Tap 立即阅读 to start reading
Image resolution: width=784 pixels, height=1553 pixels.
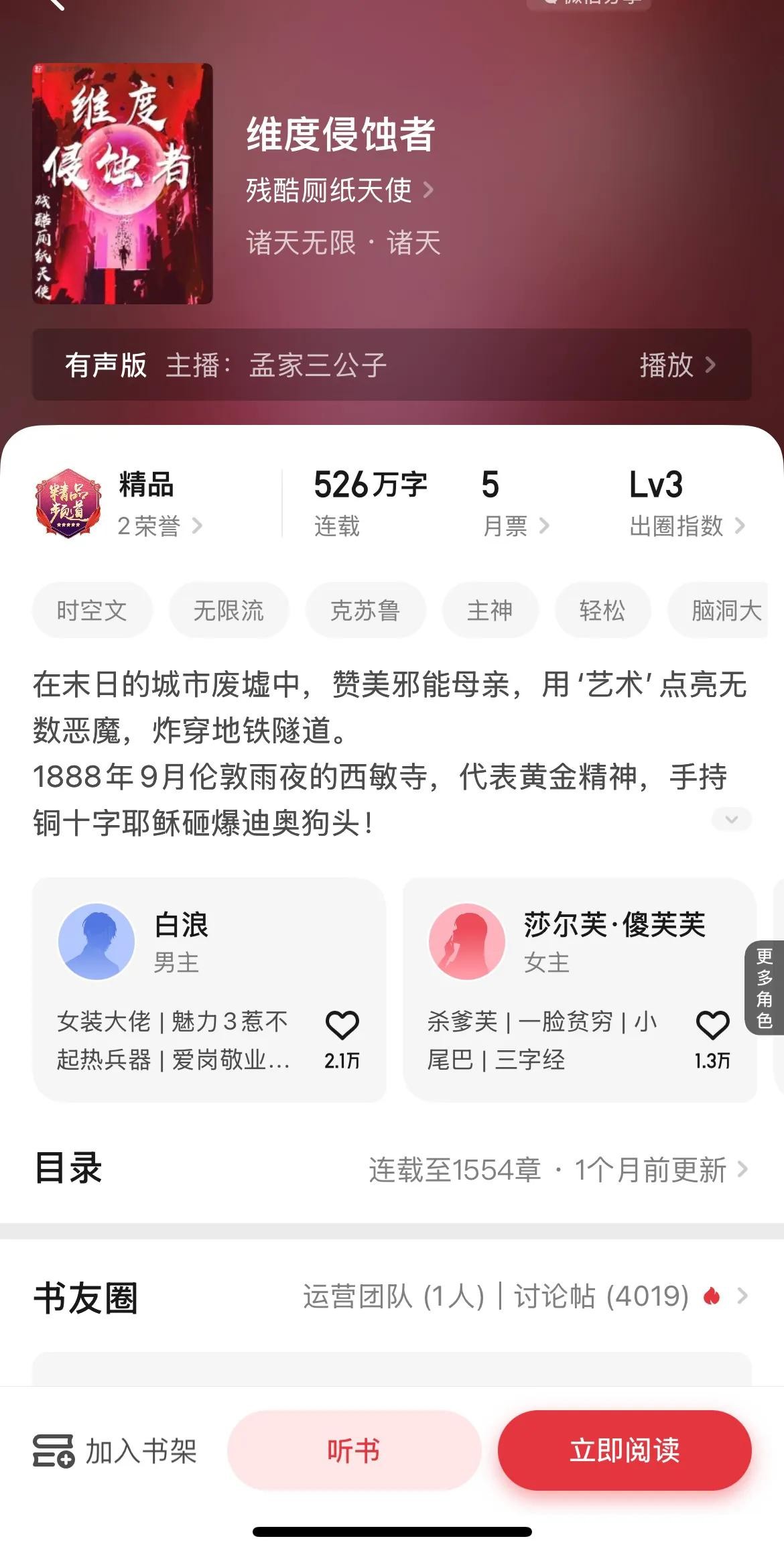point(625,1451)
